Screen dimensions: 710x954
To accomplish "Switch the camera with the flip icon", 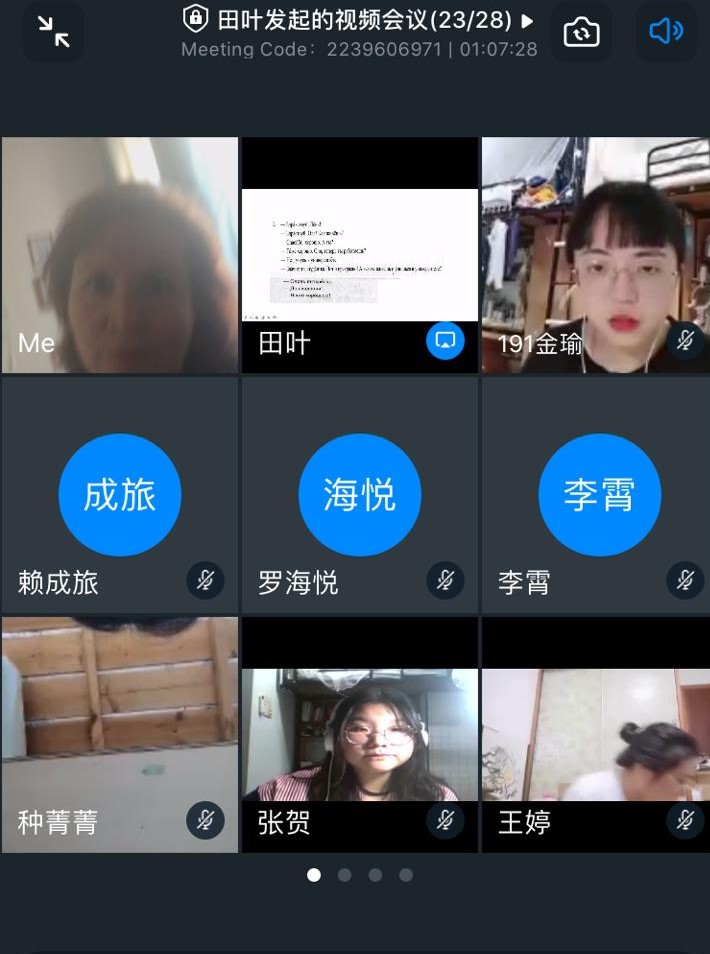I will tap(581, 32).
